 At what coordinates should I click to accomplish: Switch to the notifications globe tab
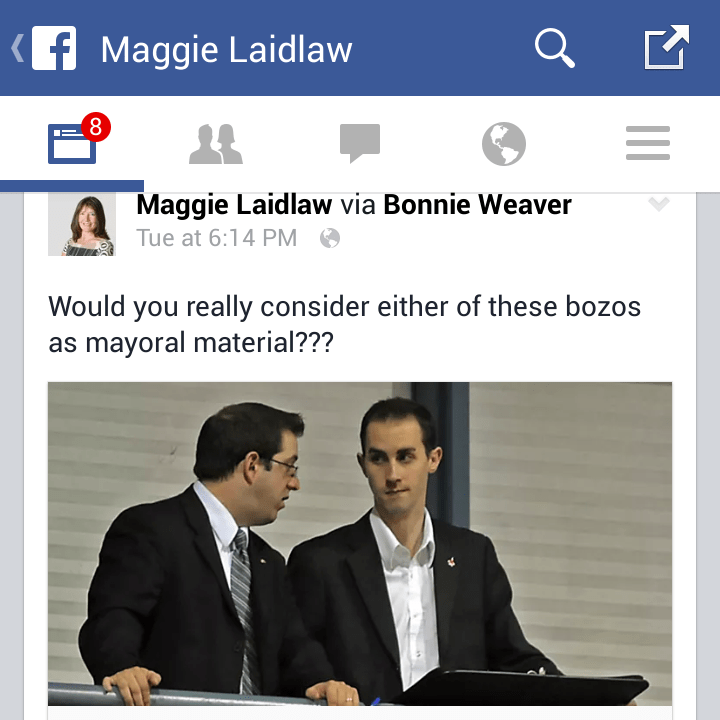[503, 145]
